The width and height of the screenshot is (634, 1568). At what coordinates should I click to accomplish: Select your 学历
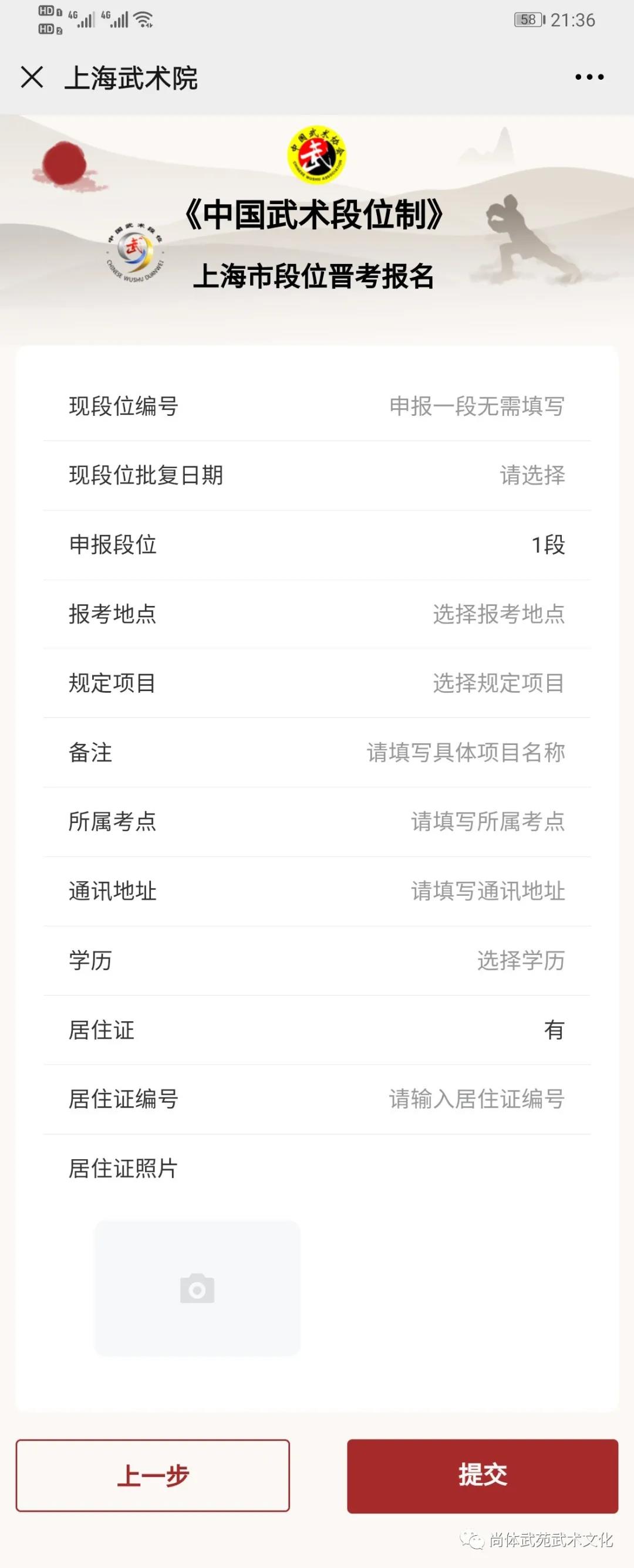click(520, 960)
